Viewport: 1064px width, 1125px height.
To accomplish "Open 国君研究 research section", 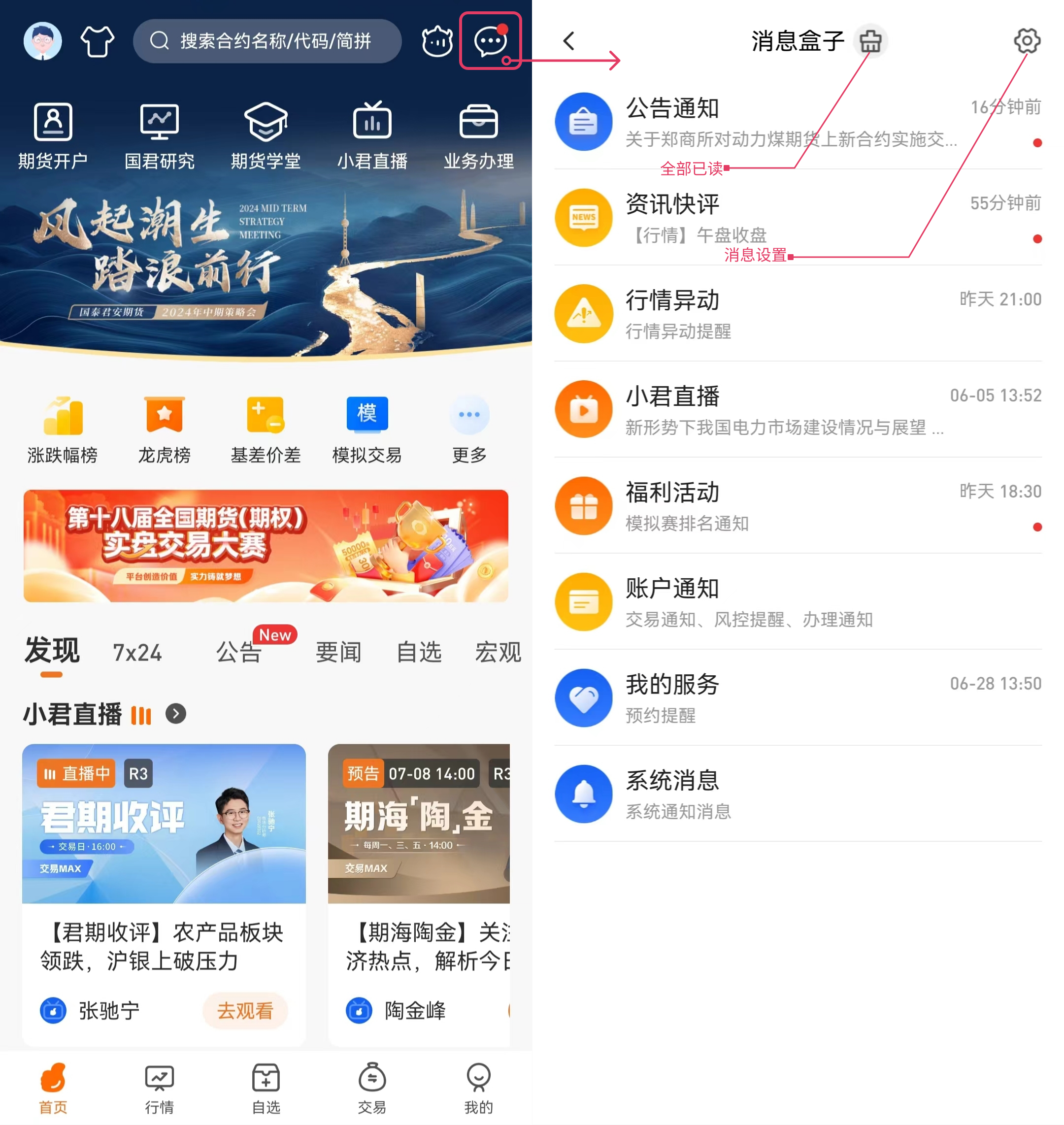I will click(x=160, y=136).
